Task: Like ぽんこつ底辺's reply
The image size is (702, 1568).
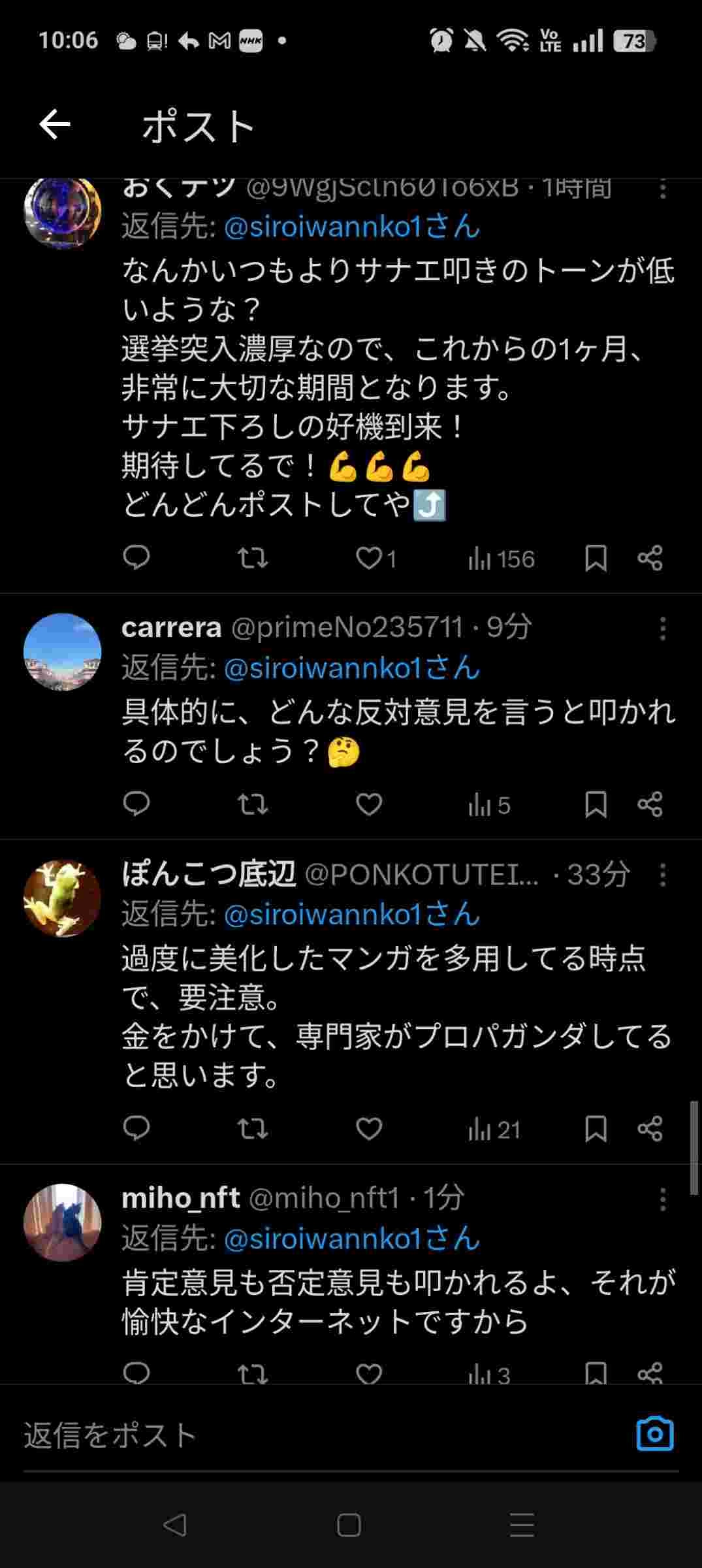Action: 369,1128
